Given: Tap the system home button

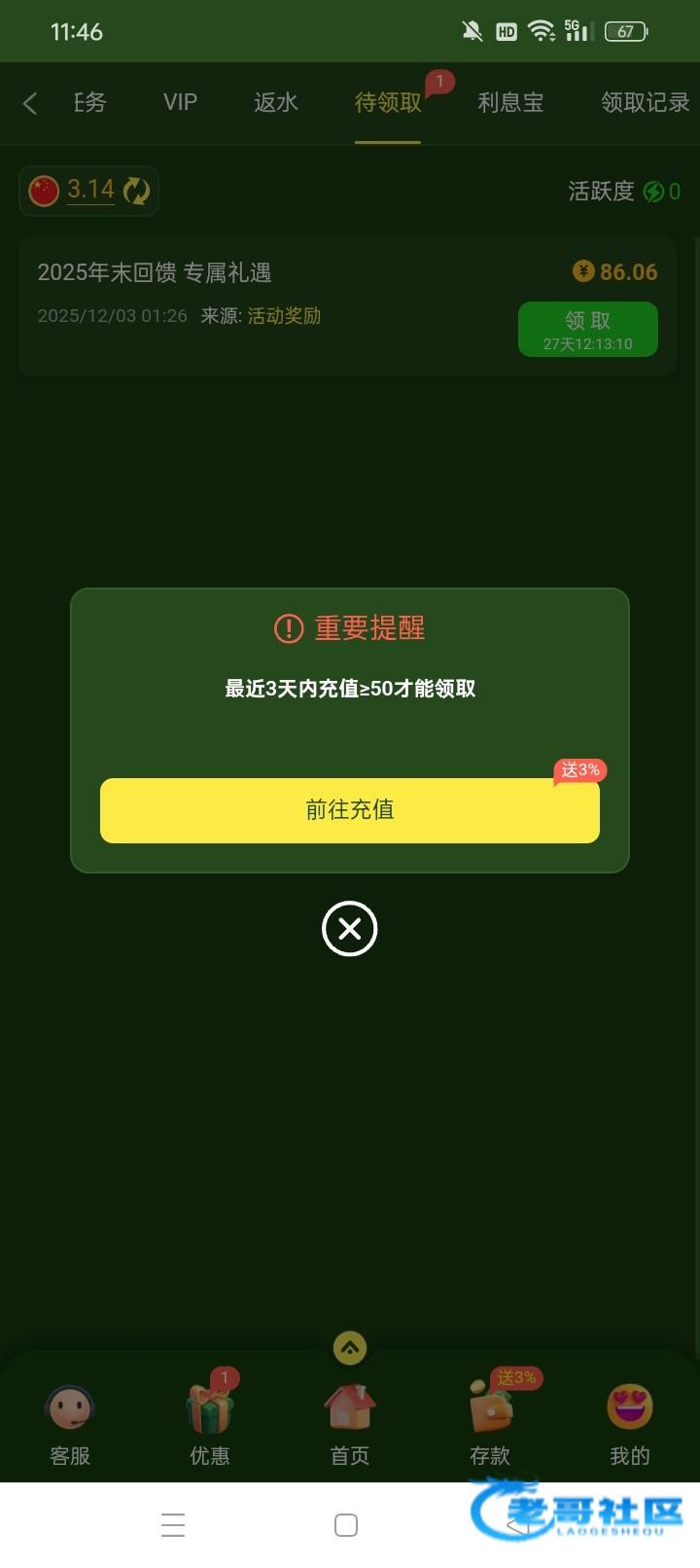Looking at the screenshot, I should [346, 1525].
